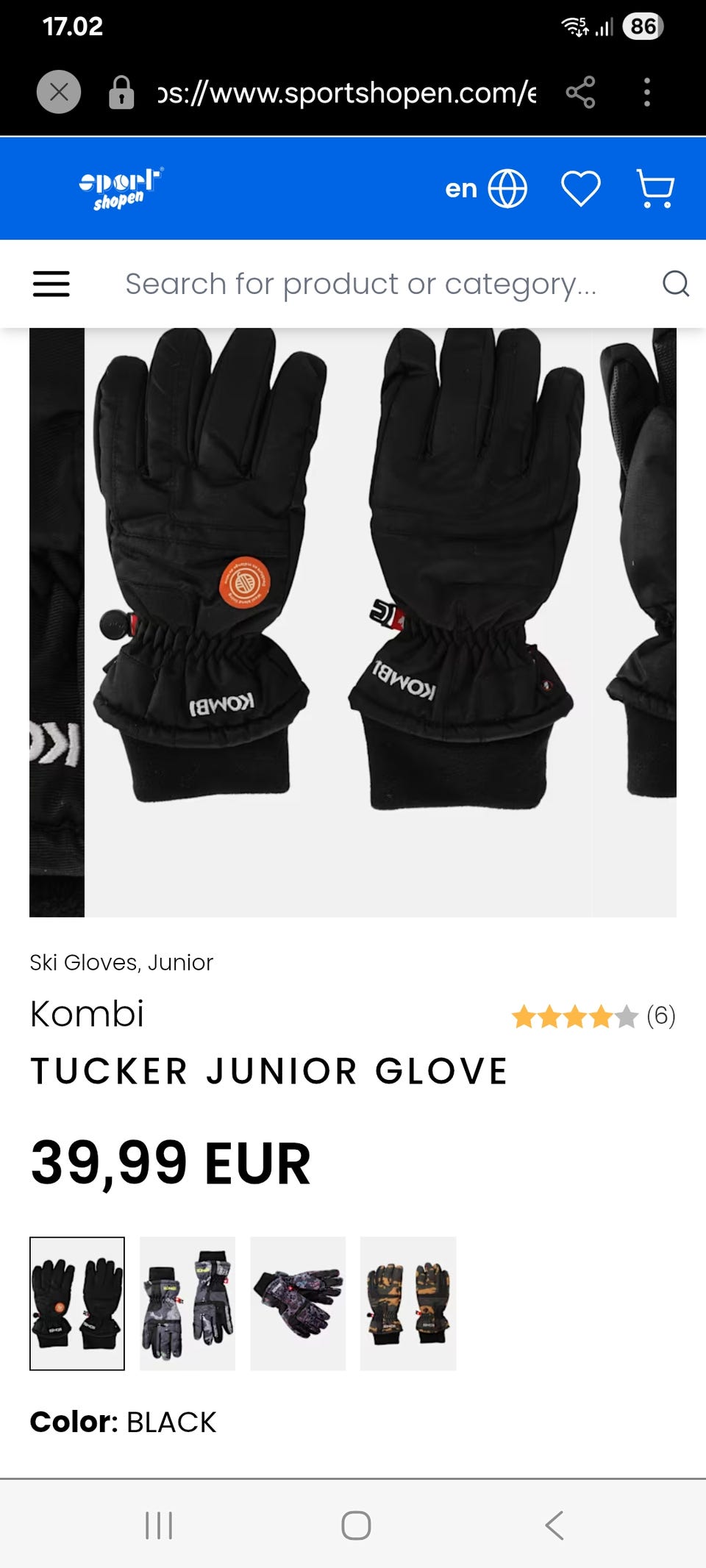Go to the Sportshopen home logo
The image size is (706, 1568).
click(121, 188)
